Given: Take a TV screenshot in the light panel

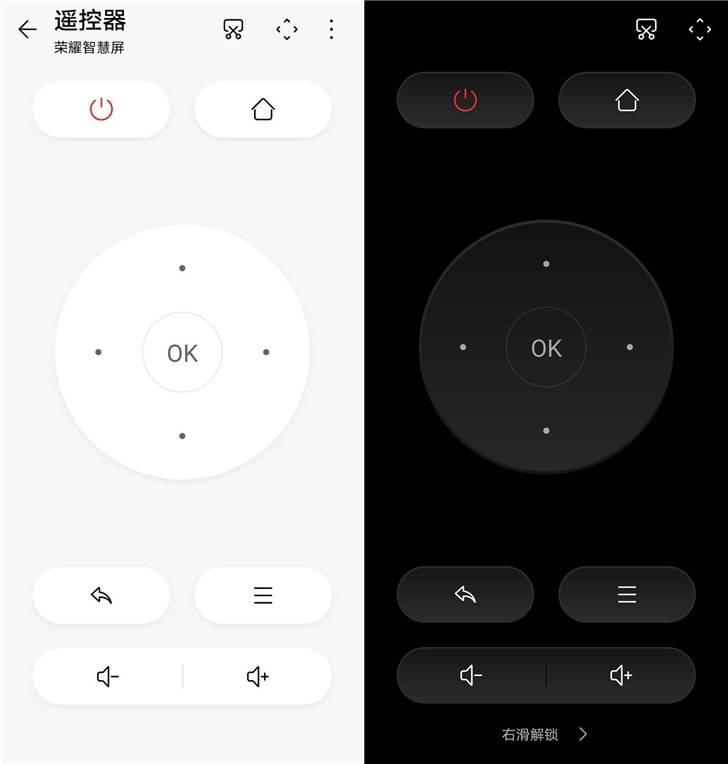Looking at the screenshot, I should [x=233, y=30].
